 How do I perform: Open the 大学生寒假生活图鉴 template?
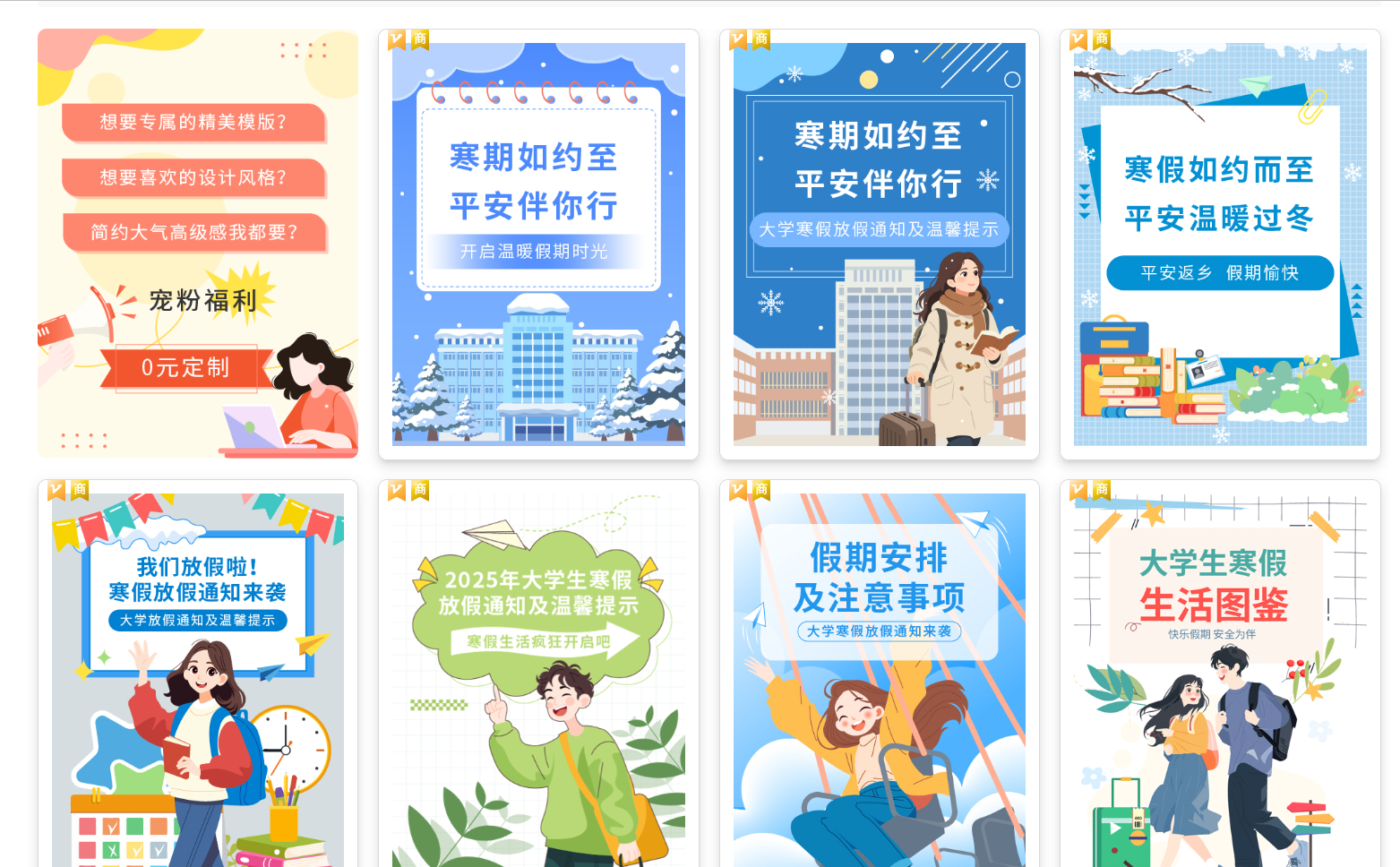pos(1219,681)
